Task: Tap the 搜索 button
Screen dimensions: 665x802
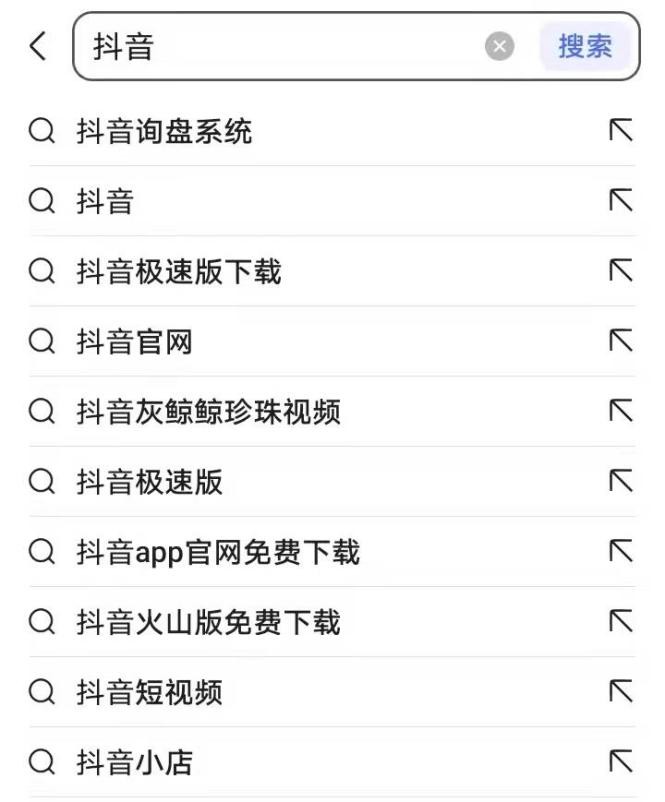Action: [x=585, y=46]
